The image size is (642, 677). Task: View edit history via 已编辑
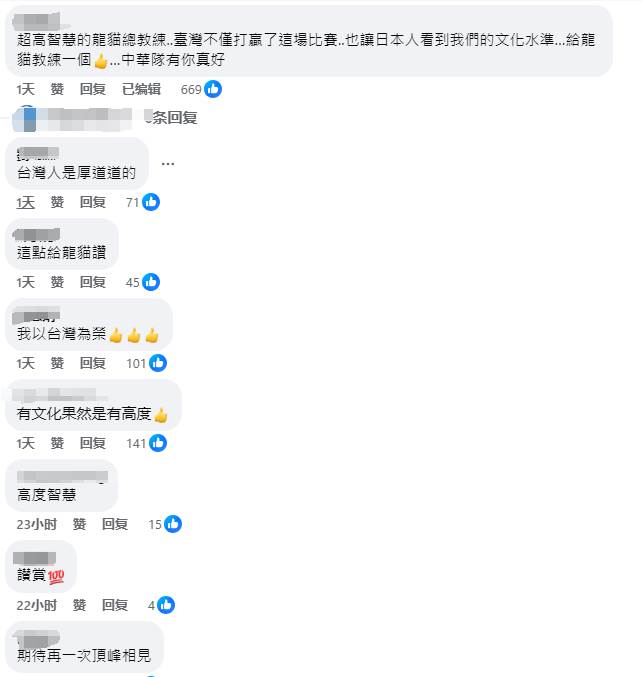(x=141, y=89)
